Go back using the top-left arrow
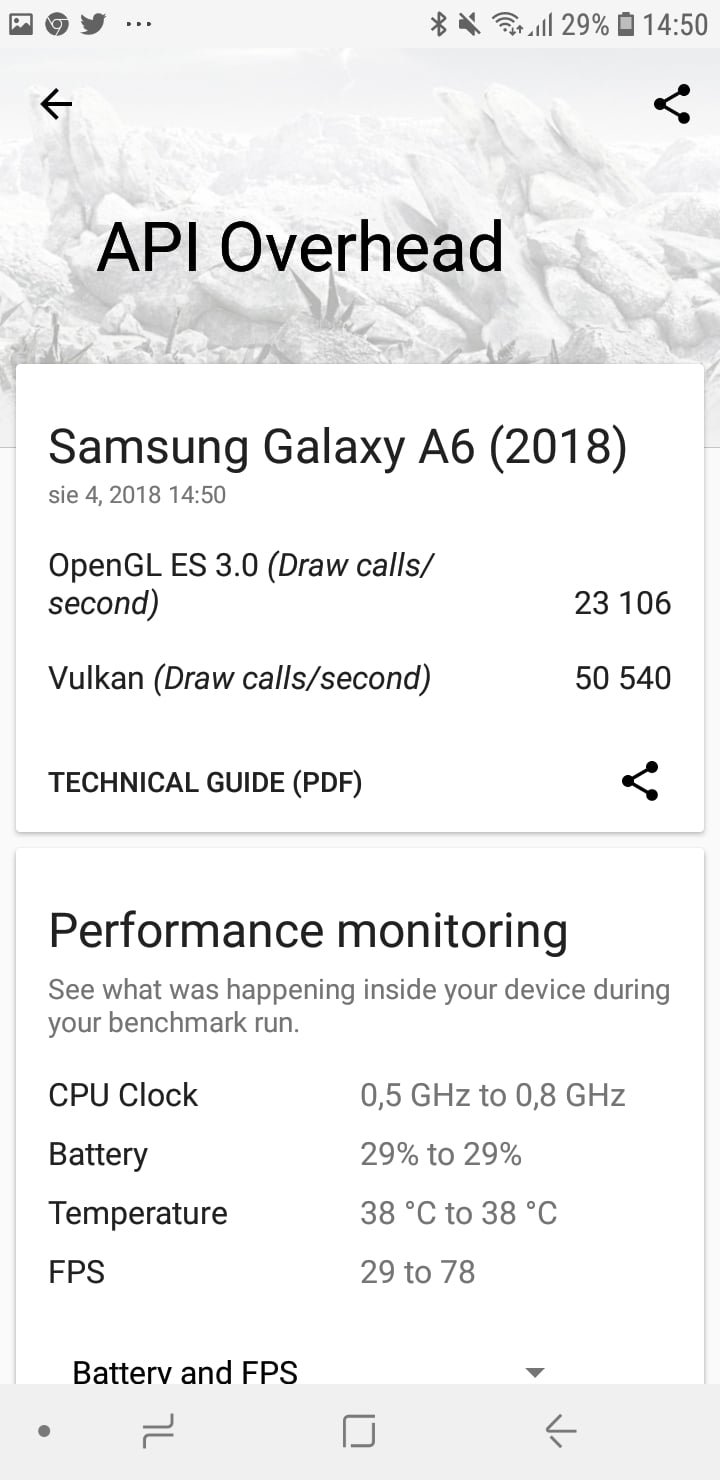The height and width of the screenshot is (1480, 720). tap(56, 104)
